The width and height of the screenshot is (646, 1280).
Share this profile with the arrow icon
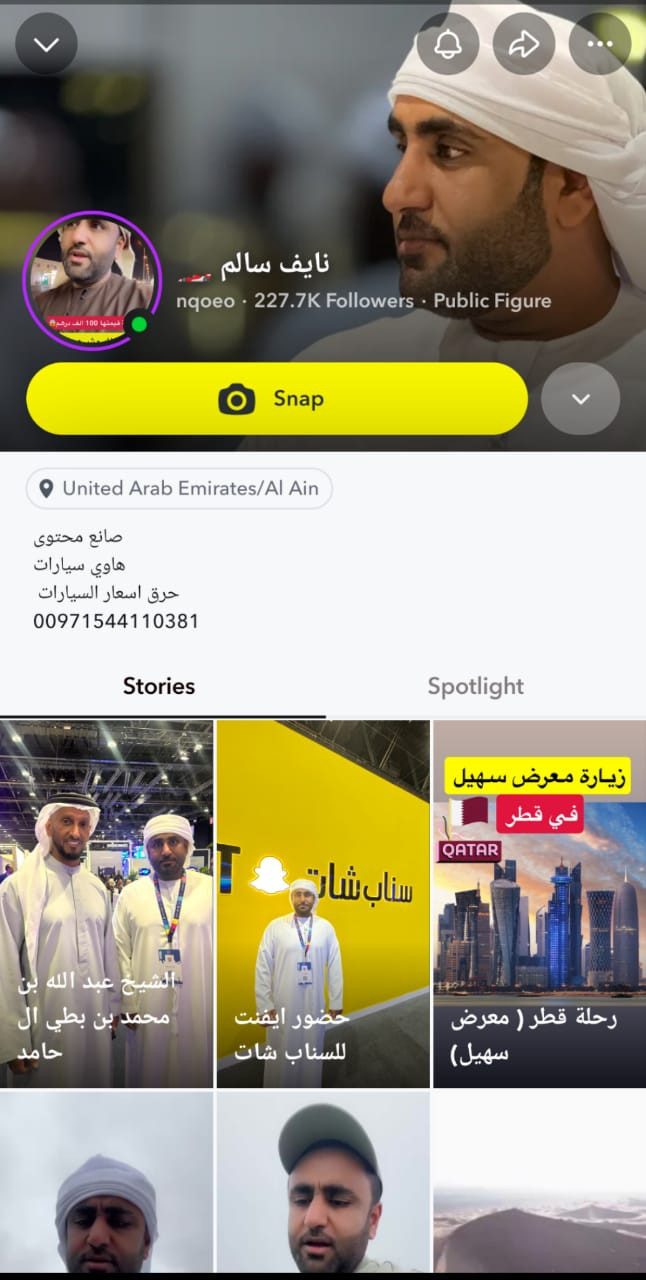(524, 44)
